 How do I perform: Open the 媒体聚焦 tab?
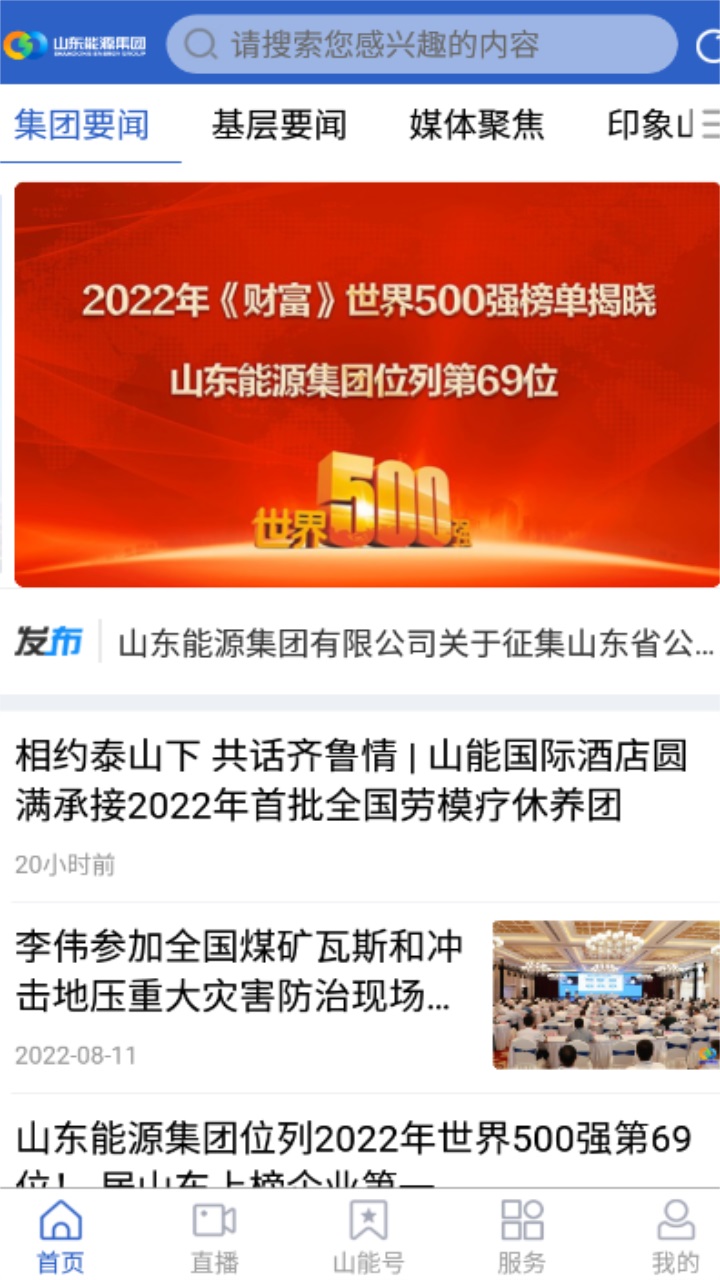pos(477,125)
